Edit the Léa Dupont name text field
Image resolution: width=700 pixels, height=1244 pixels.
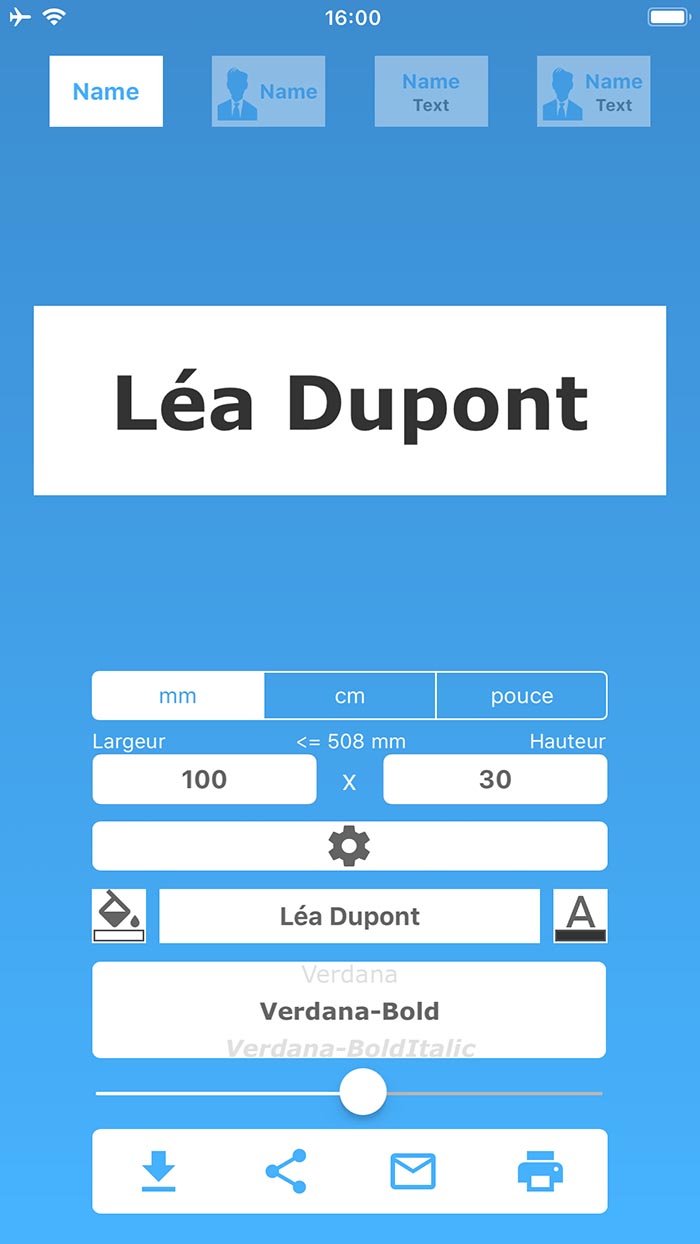coord(350,916)
